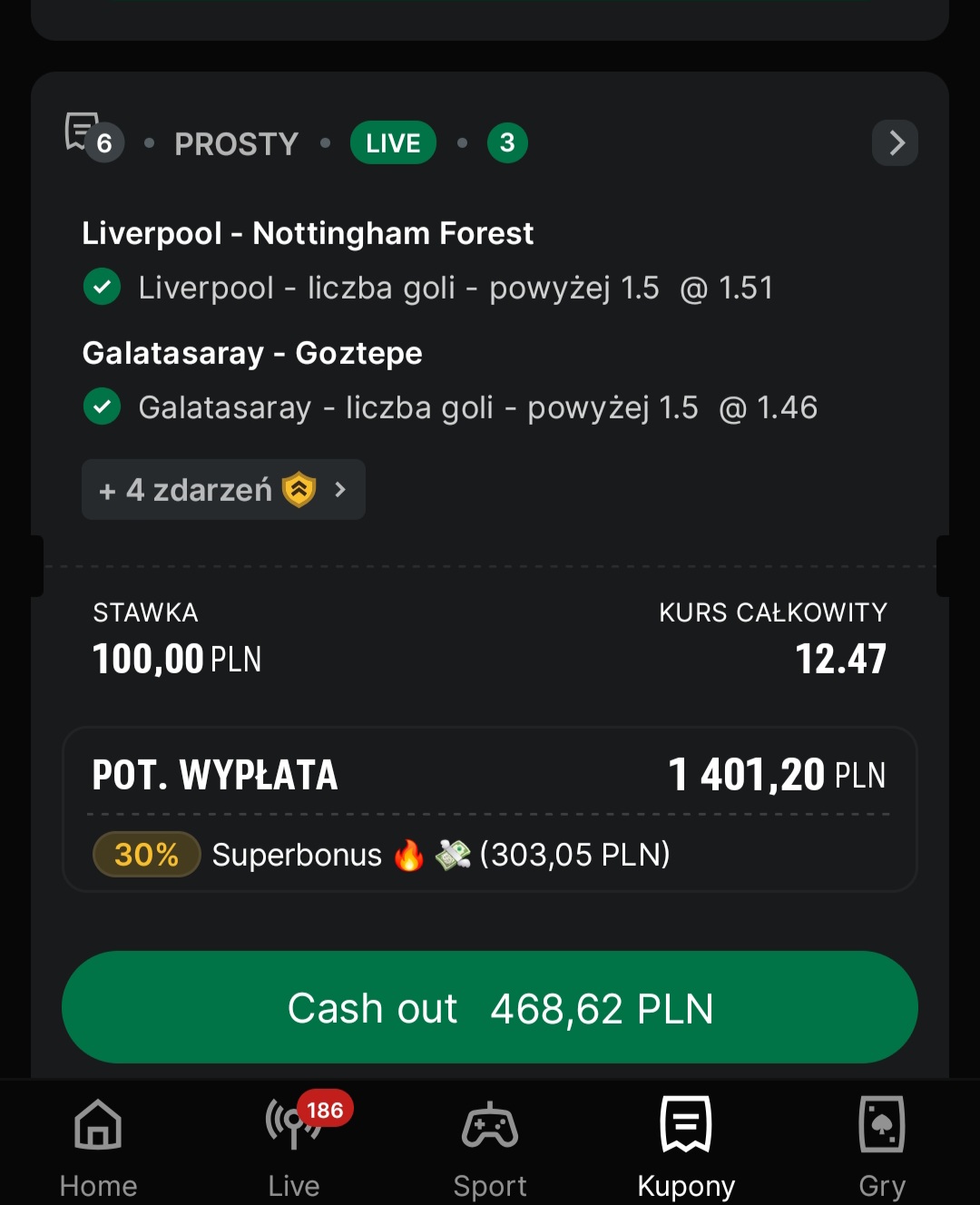Open coupon details with the arrow button
980x1205 pixels.
(895, 142)
